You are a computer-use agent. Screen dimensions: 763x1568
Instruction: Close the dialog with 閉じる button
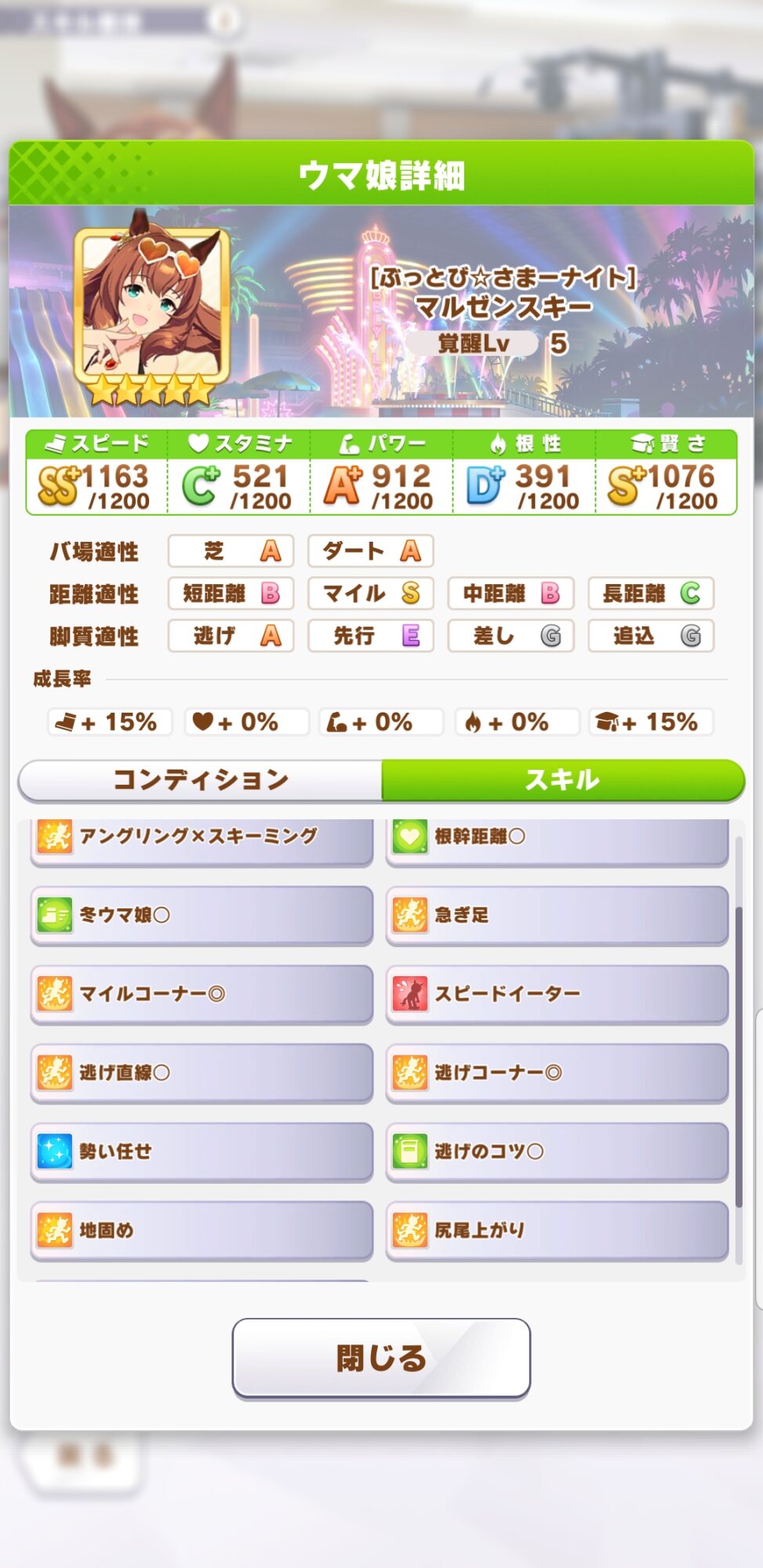[x=381, y=1357]
